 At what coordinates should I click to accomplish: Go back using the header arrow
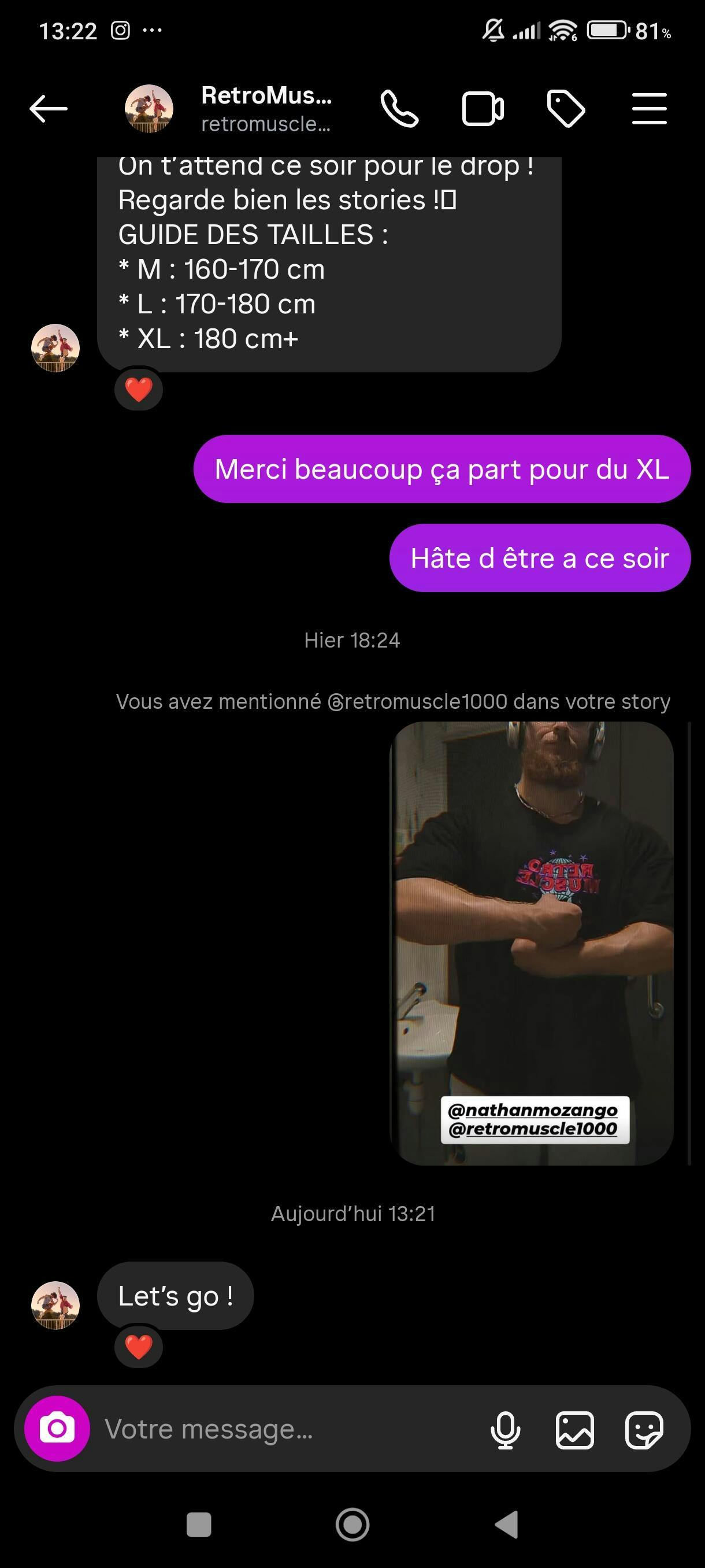(48, 109)
